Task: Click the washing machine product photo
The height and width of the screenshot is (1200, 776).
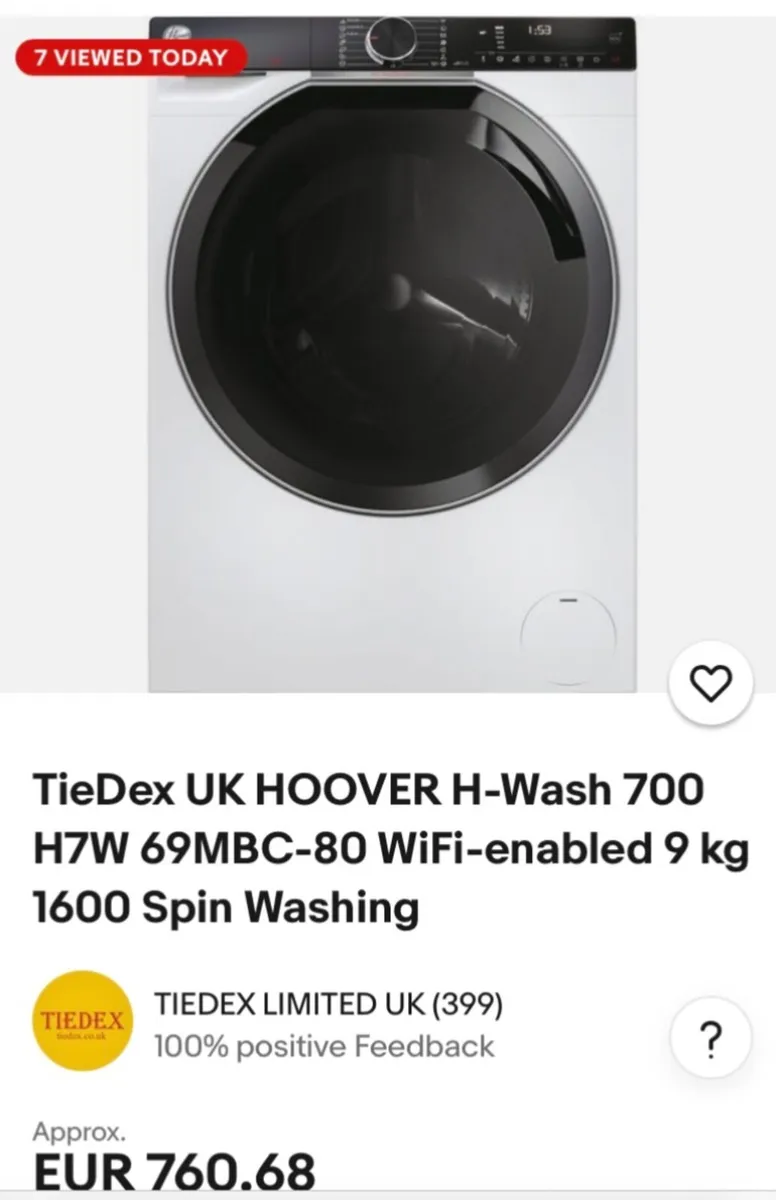Action: pos(388,350)
